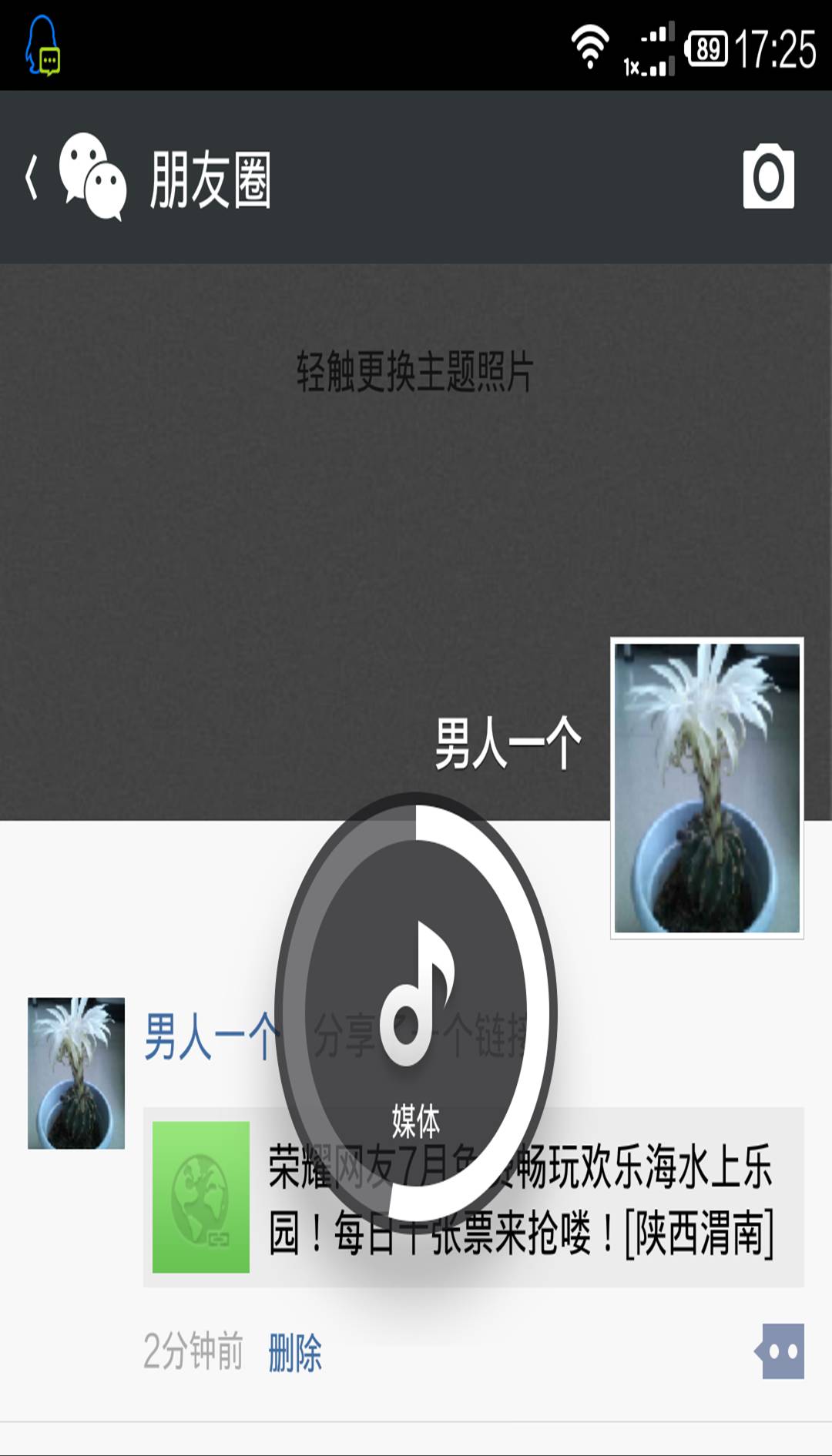Screen dimensions: 832x1456
Task: Open the comment and like bubble icon
Action: (780, 1351)
